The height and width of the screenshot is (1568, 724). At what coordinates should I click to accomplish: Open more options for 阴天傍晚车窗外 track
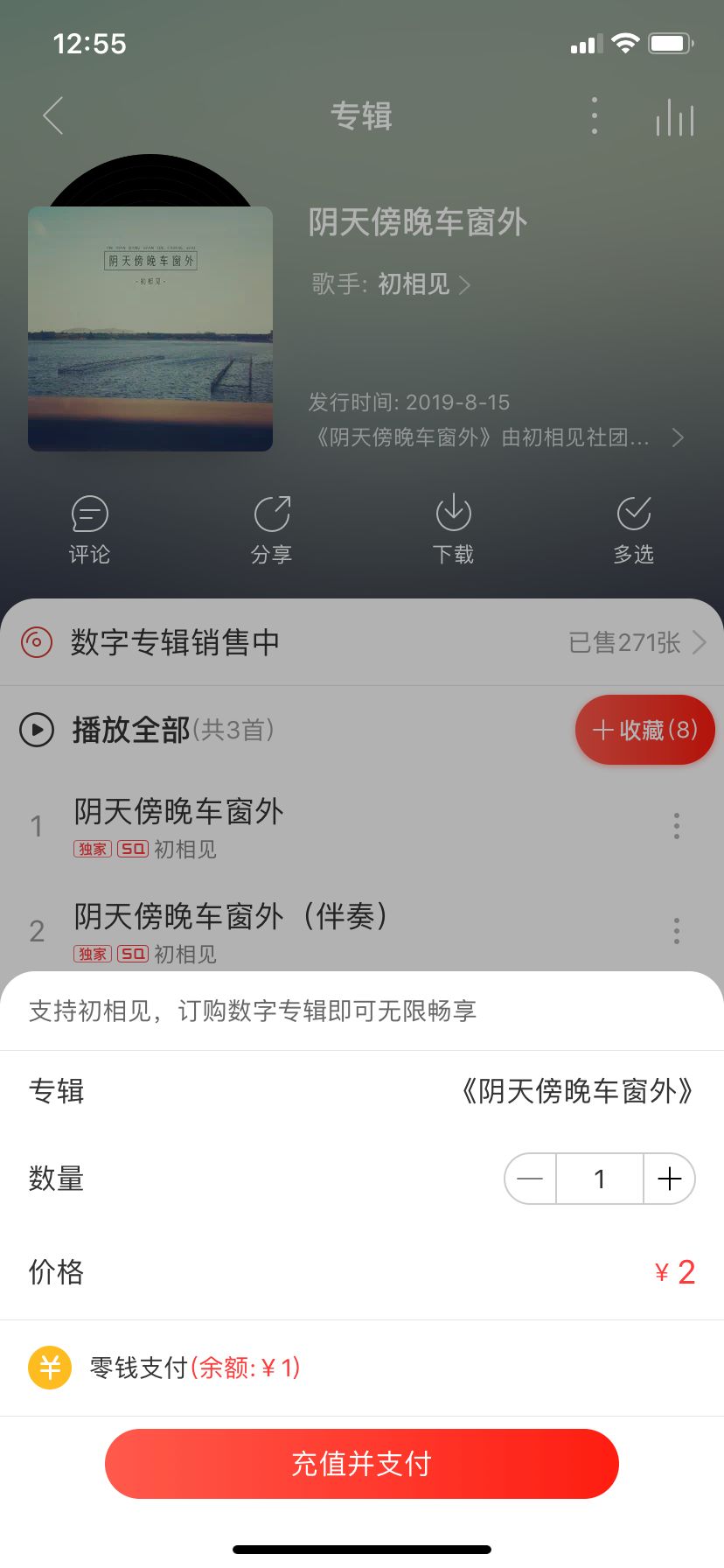point(677,826)
